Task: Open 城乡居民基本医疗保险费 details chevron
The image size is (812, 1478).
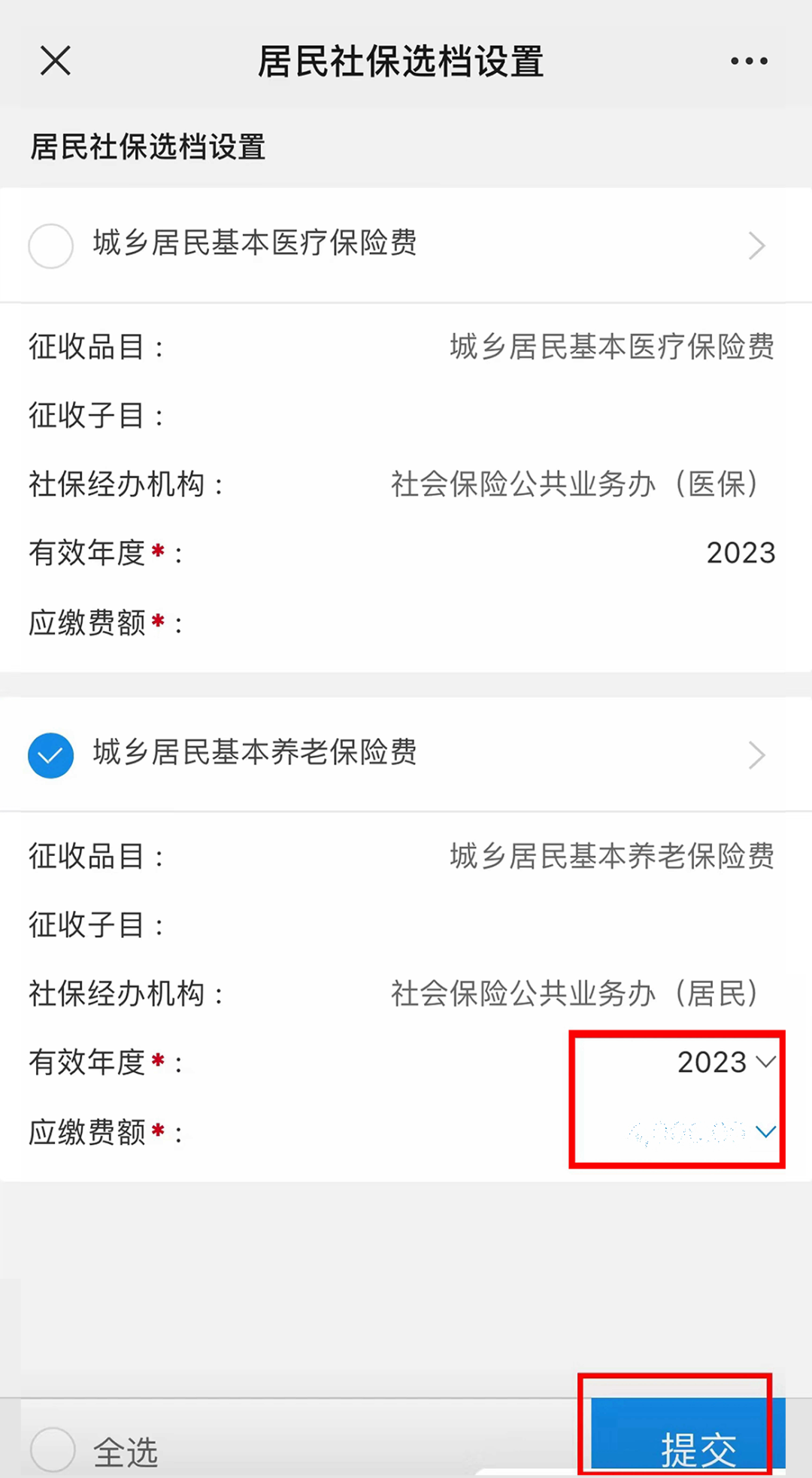Action: click(x=757, y=246)
